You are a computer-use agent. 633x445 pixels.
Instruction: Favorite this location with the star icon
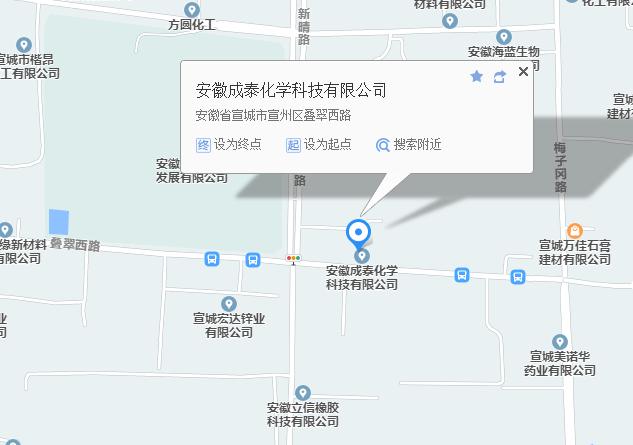476,76
